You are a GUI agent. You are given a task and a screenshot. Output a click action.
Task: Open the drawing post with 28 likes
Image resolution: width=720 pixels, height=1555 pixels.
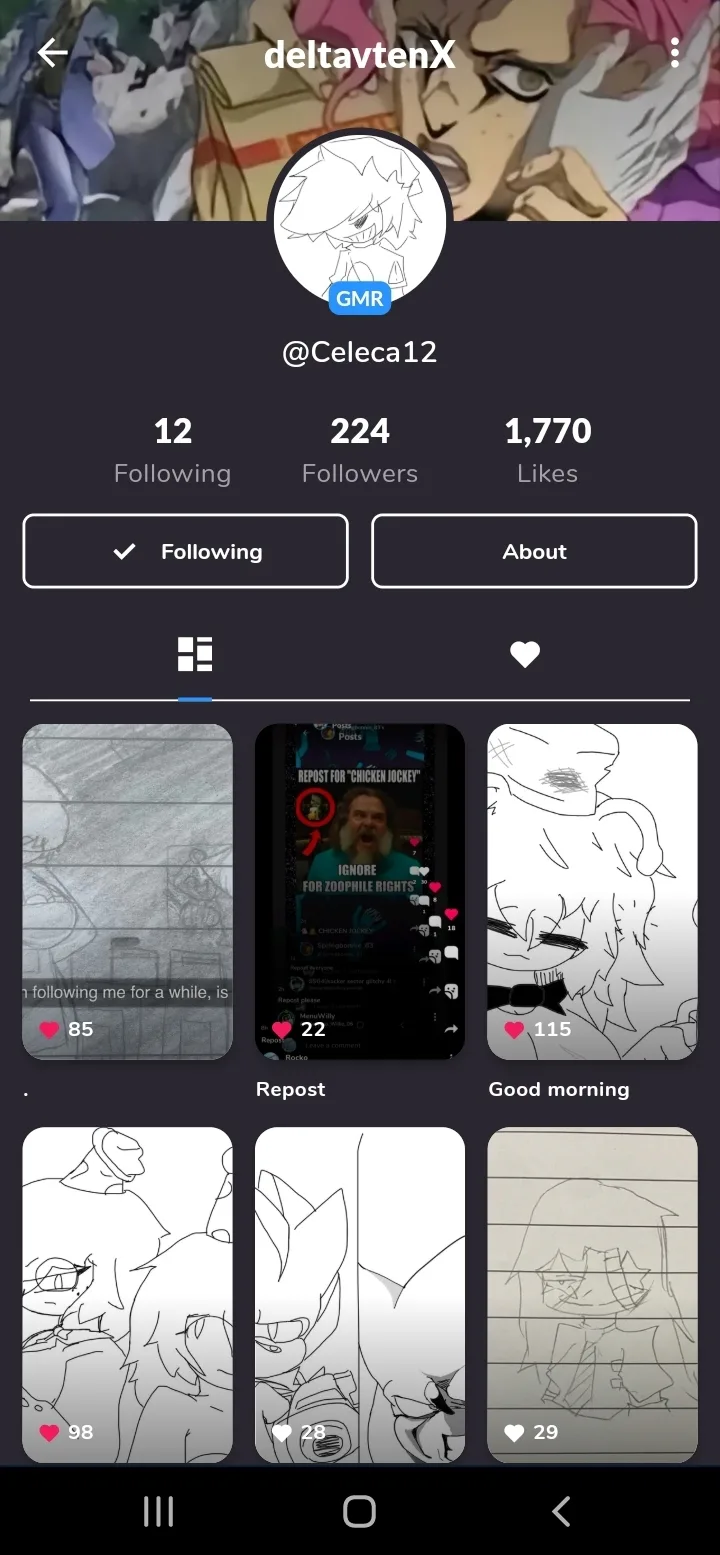360,1294
